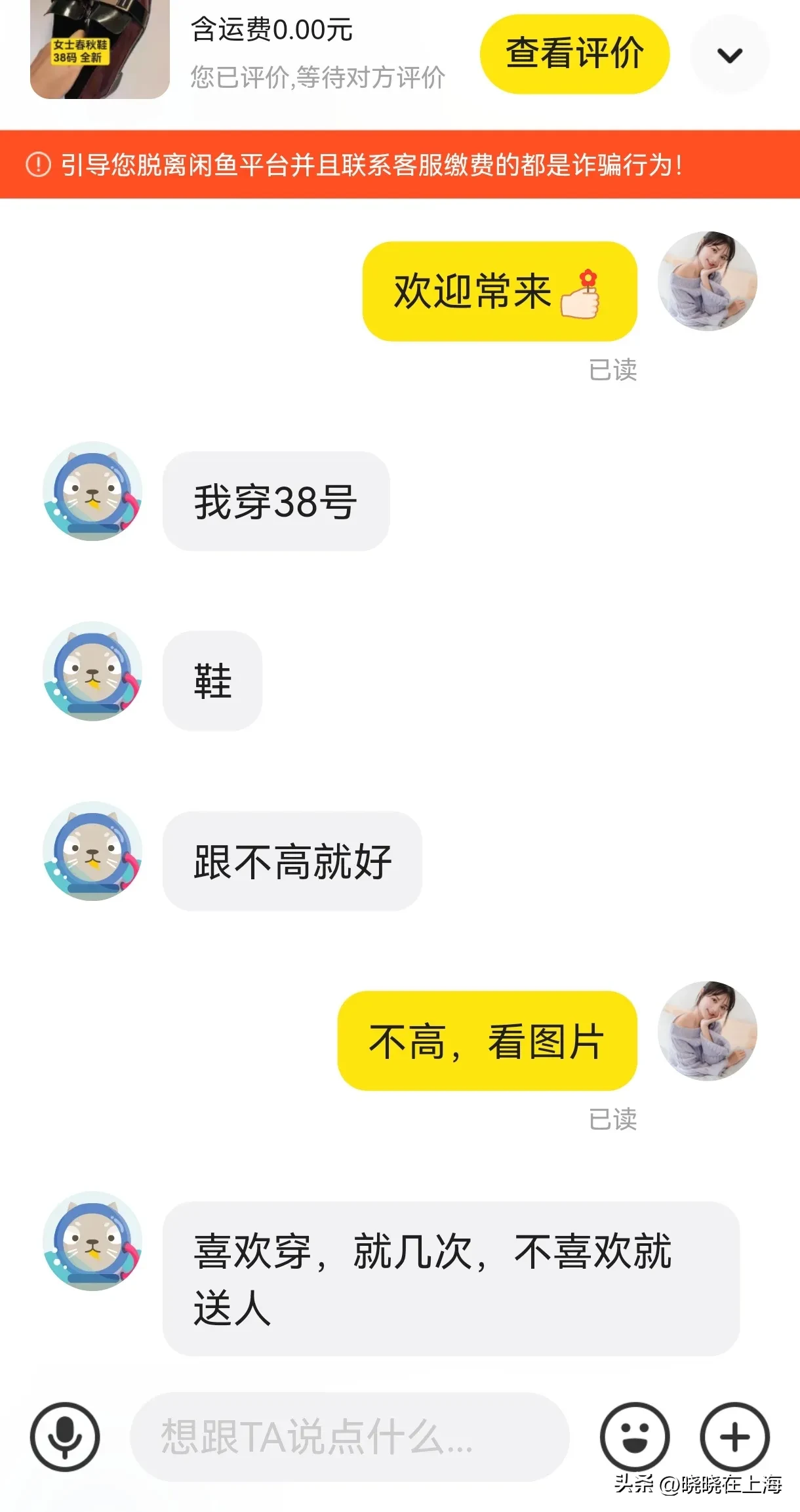Tap the voice message microphone icon
The width and height of the screenshot is (800, 1512).
pos(65,1437)
